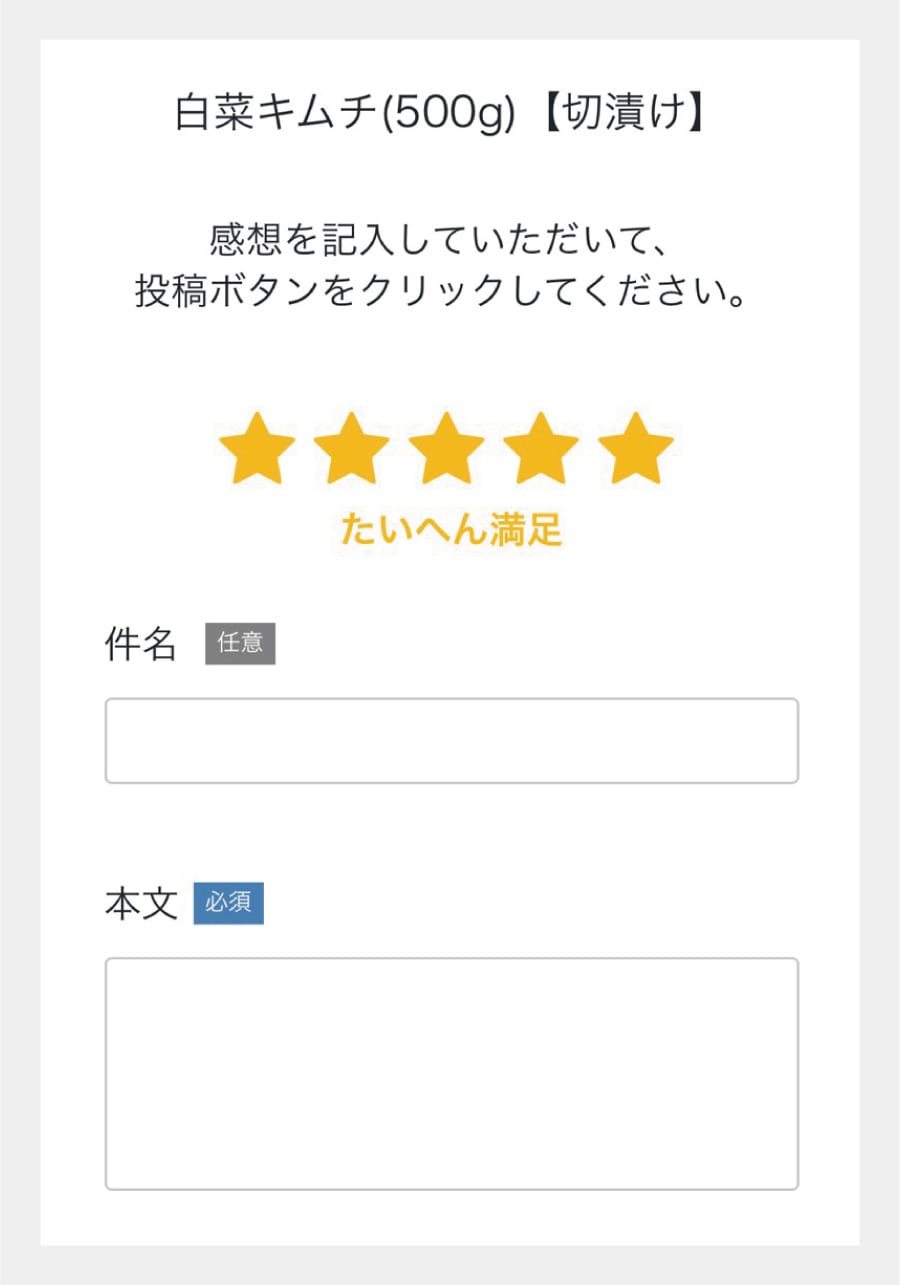Click the blue 必須 badge

(x=228, y=904)
